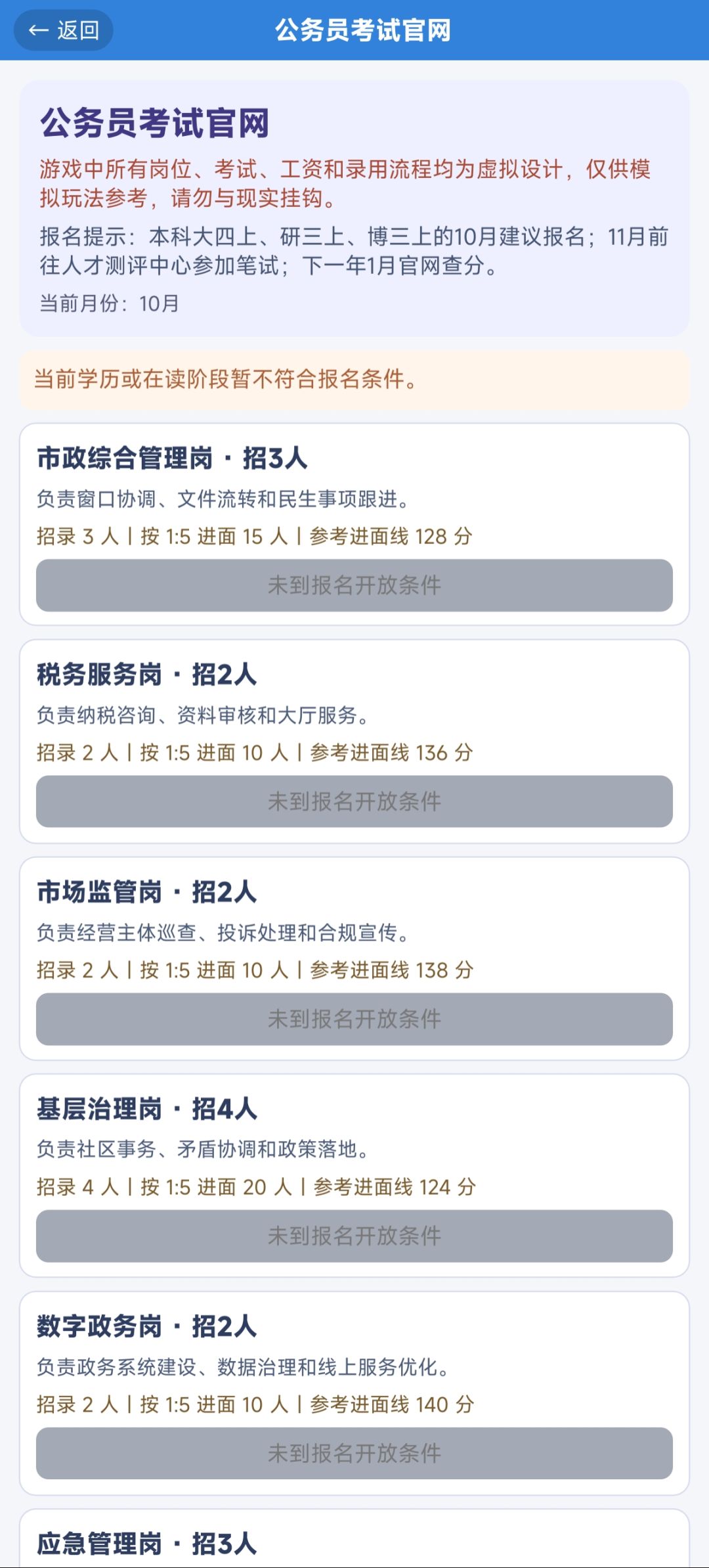This screenshot has width=709, height=1568.
Task: Tap the 未到报名开放条件 button under 基层治理岗
Action: pyautogui.click(x=354, y=1236)
